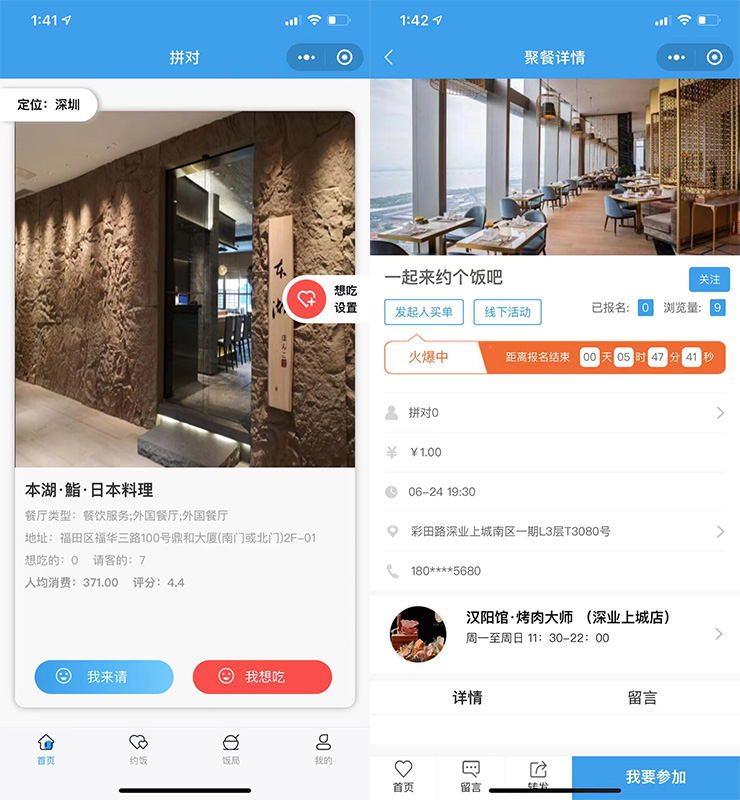
Task: Switch to the 约饭 tab
Action: [x=139, y=749]
